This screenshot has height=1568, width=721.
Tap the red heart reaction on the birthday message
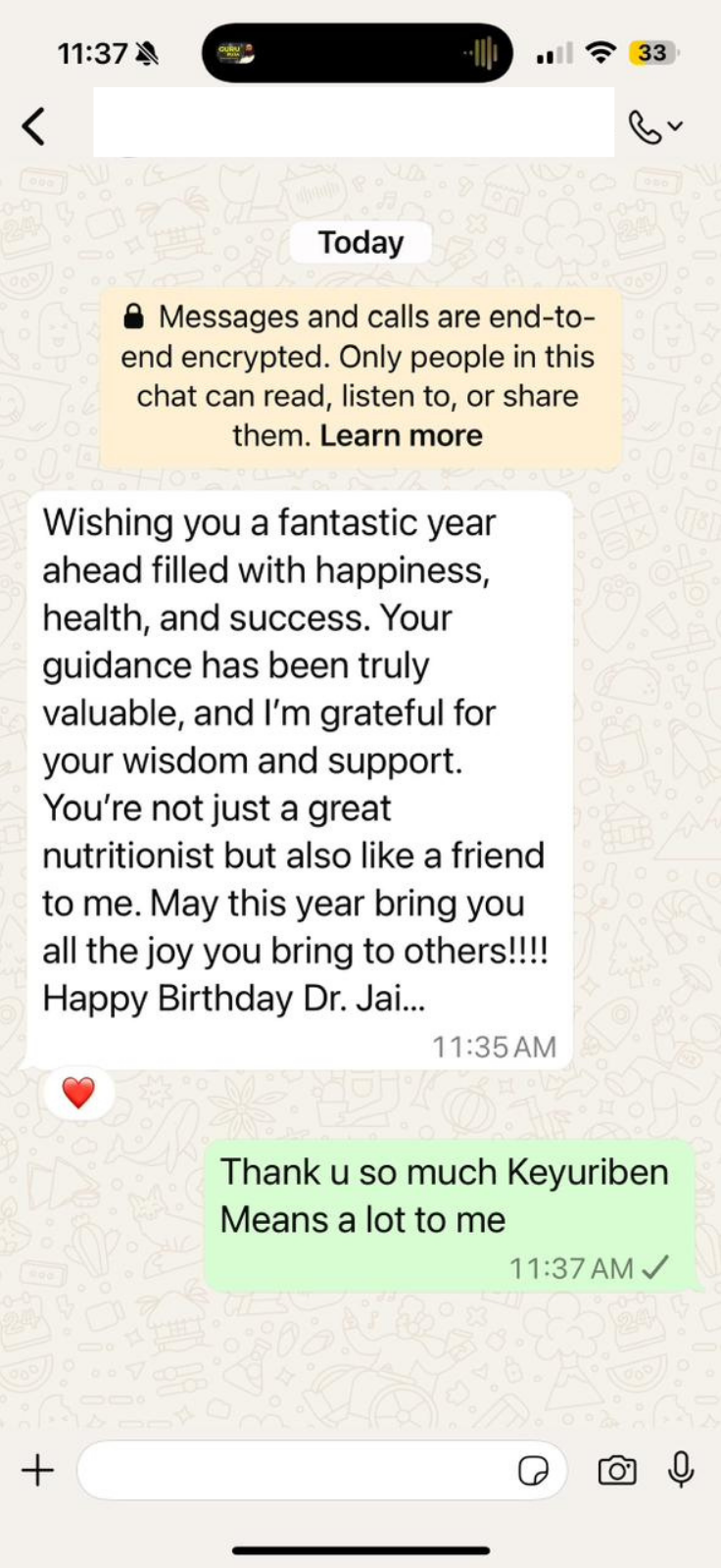coord(78,1092)
